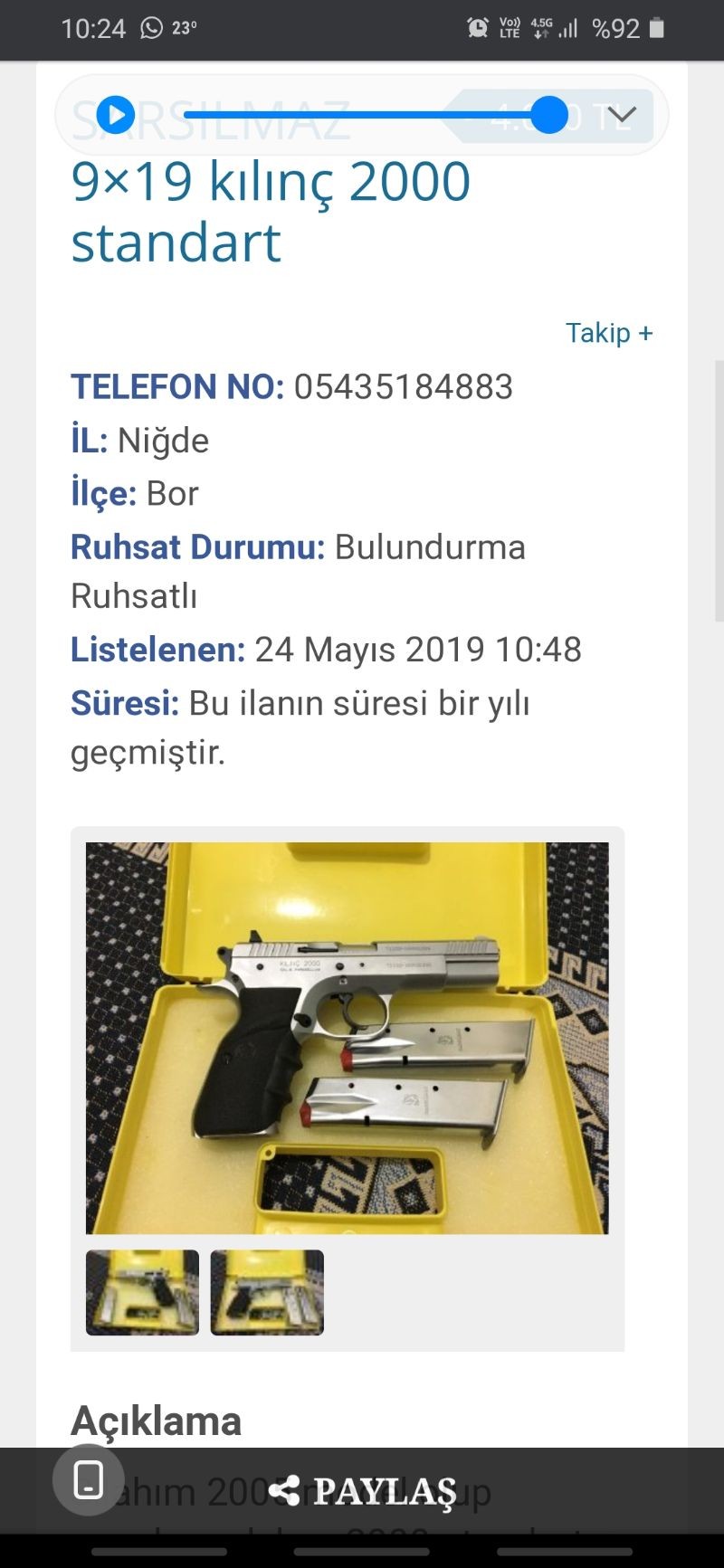
Task: Tap the floating phone icon button
Action: (x=88, y=1480)
